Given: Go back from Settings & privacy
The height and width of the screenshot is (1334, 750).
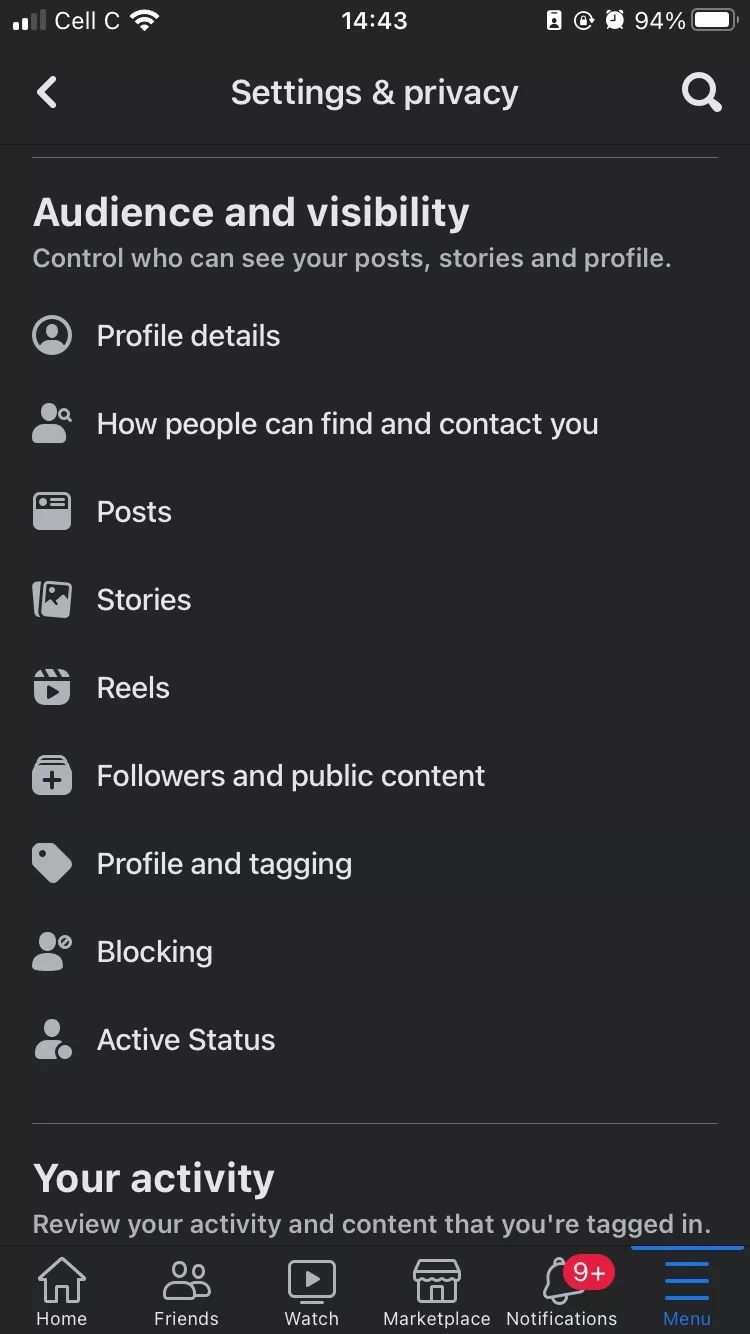Looking at the screenshot, I should pos(47,93).
